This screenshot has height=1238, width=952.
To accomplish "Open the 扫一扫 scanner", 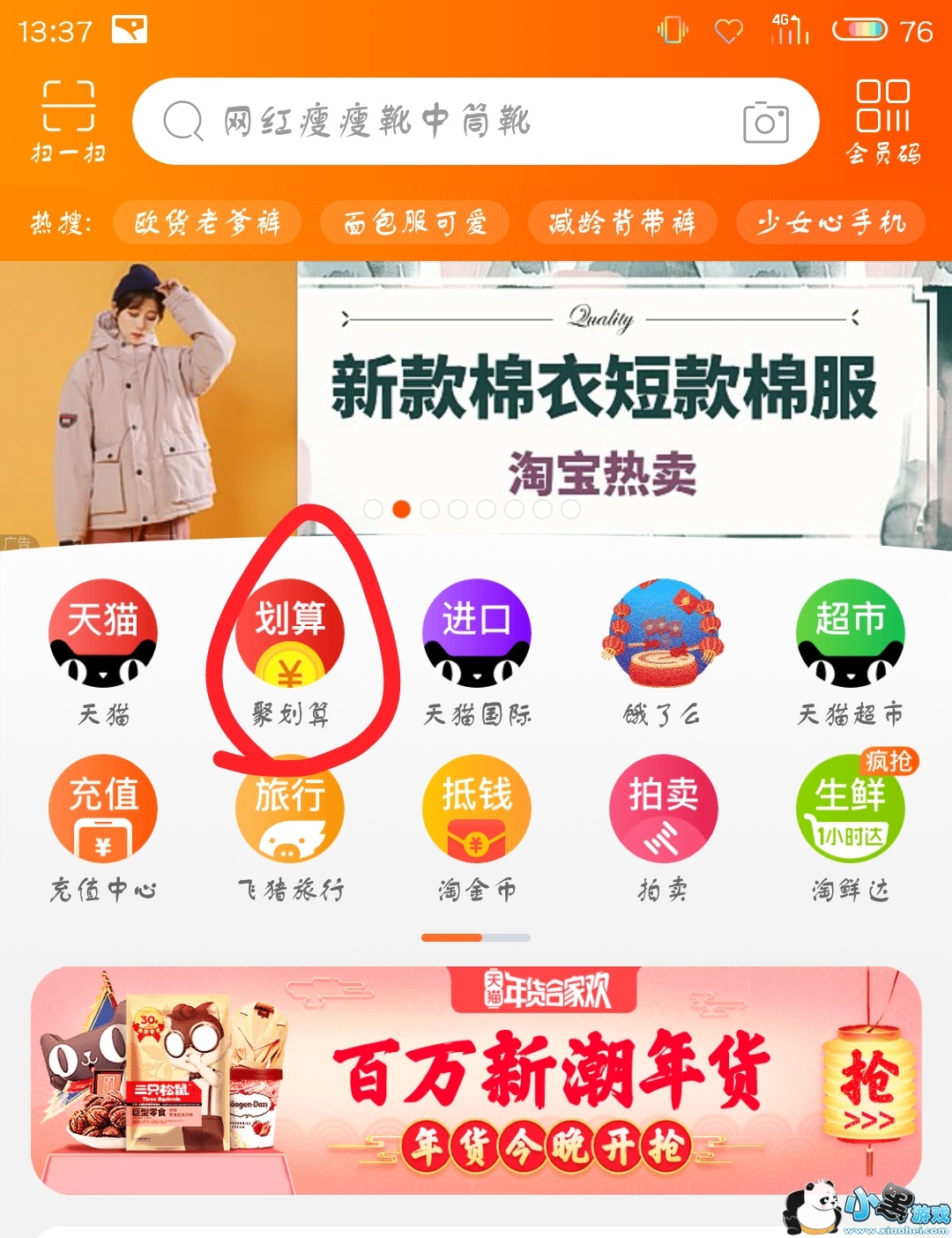I will 68,120.
